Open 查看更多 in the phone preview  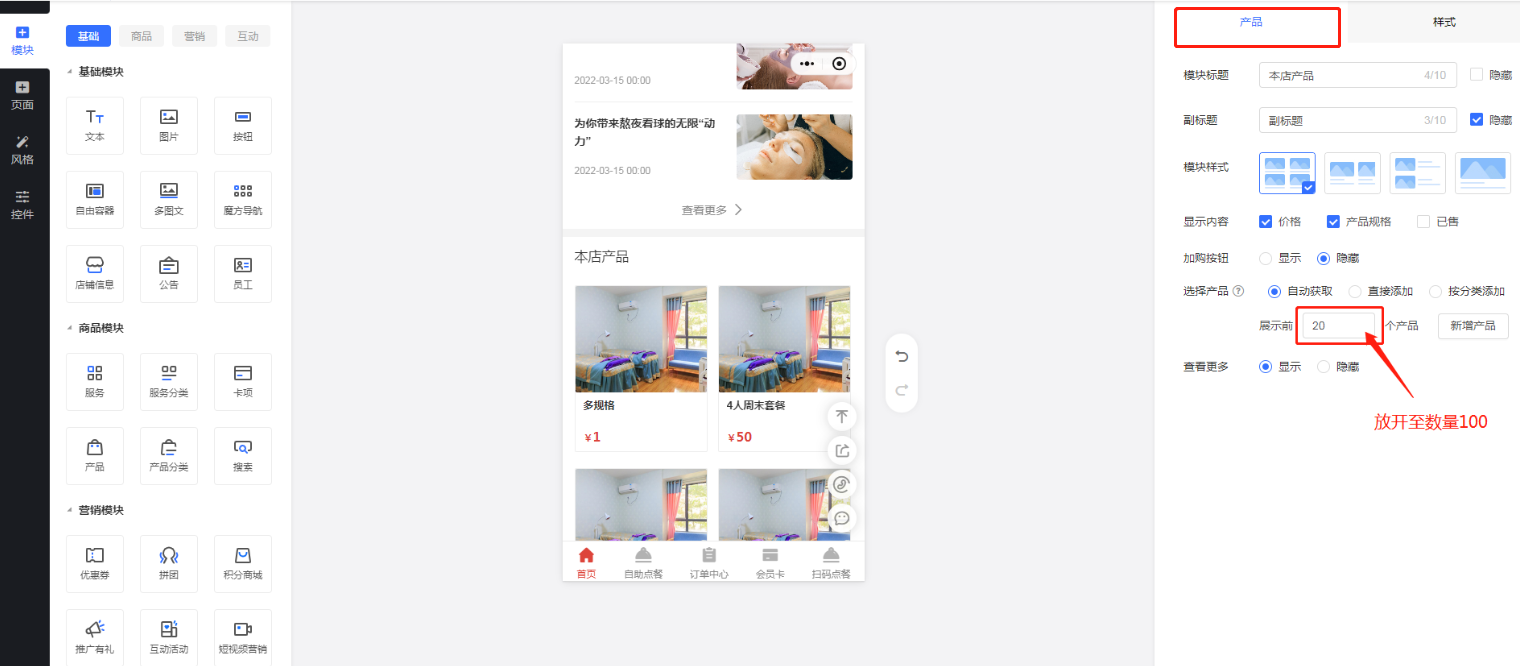coord(712,210)
